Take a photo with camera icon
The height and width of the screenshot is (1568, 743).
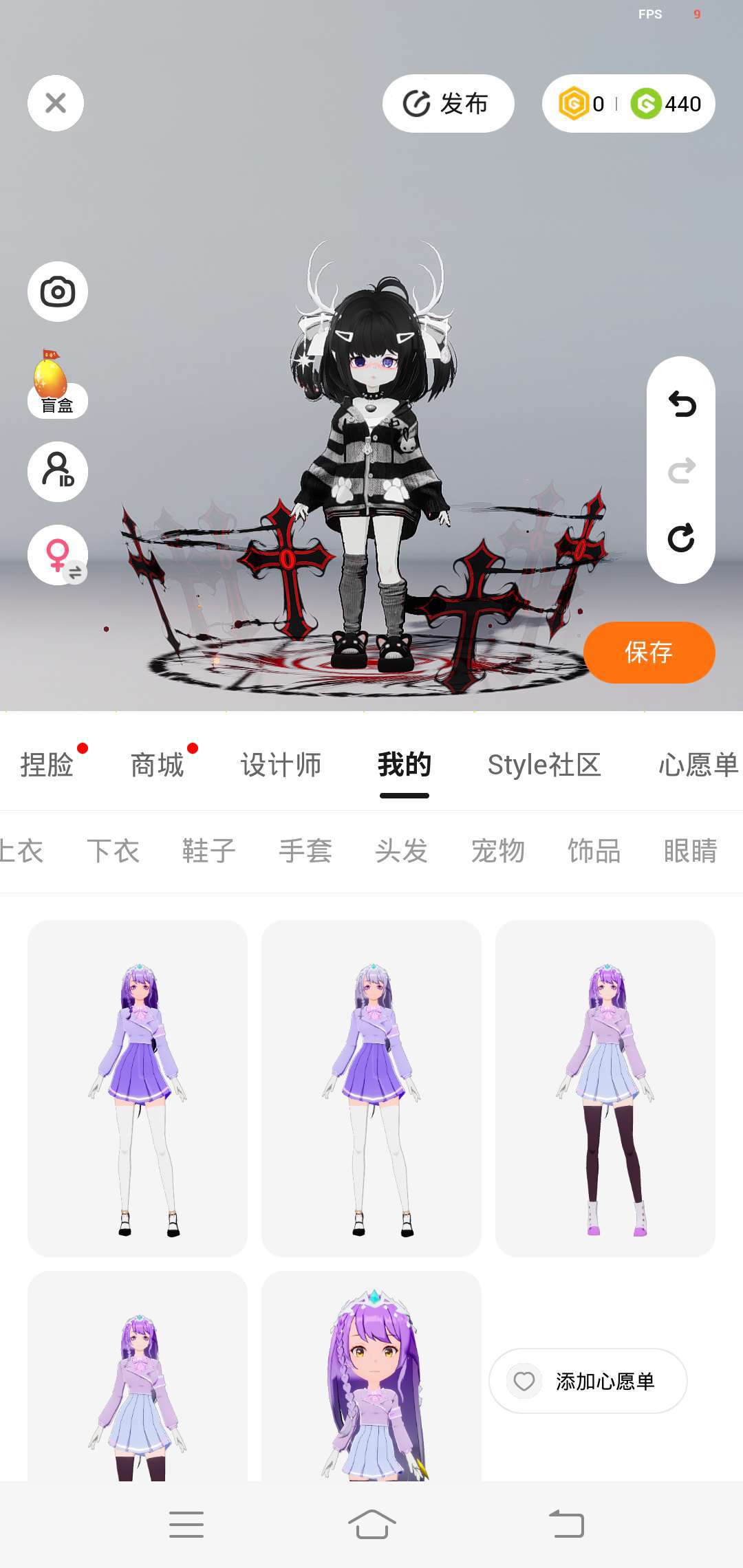(58, 292)
